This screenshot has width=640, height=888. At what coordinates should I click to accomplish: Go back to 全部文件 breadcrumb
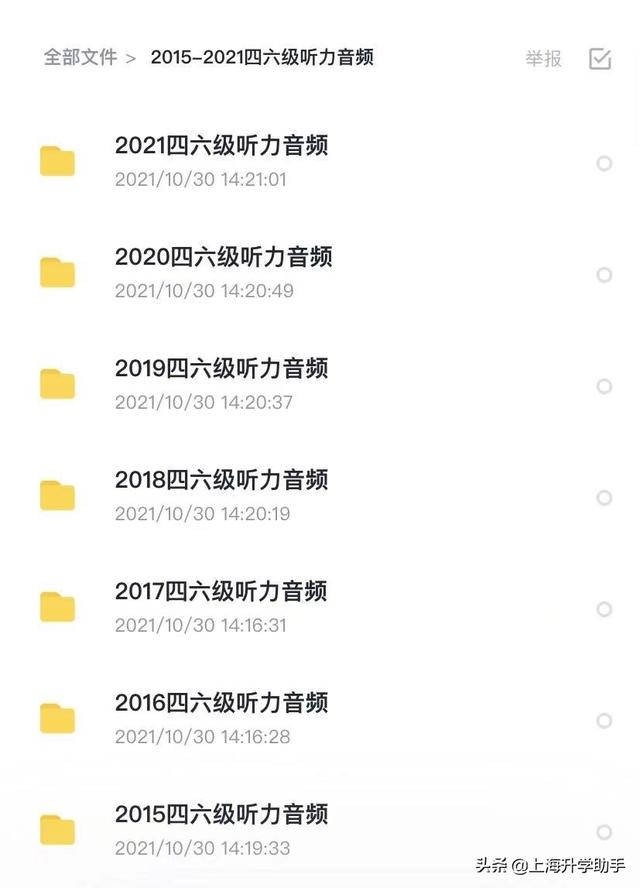[x=80, y=58]
